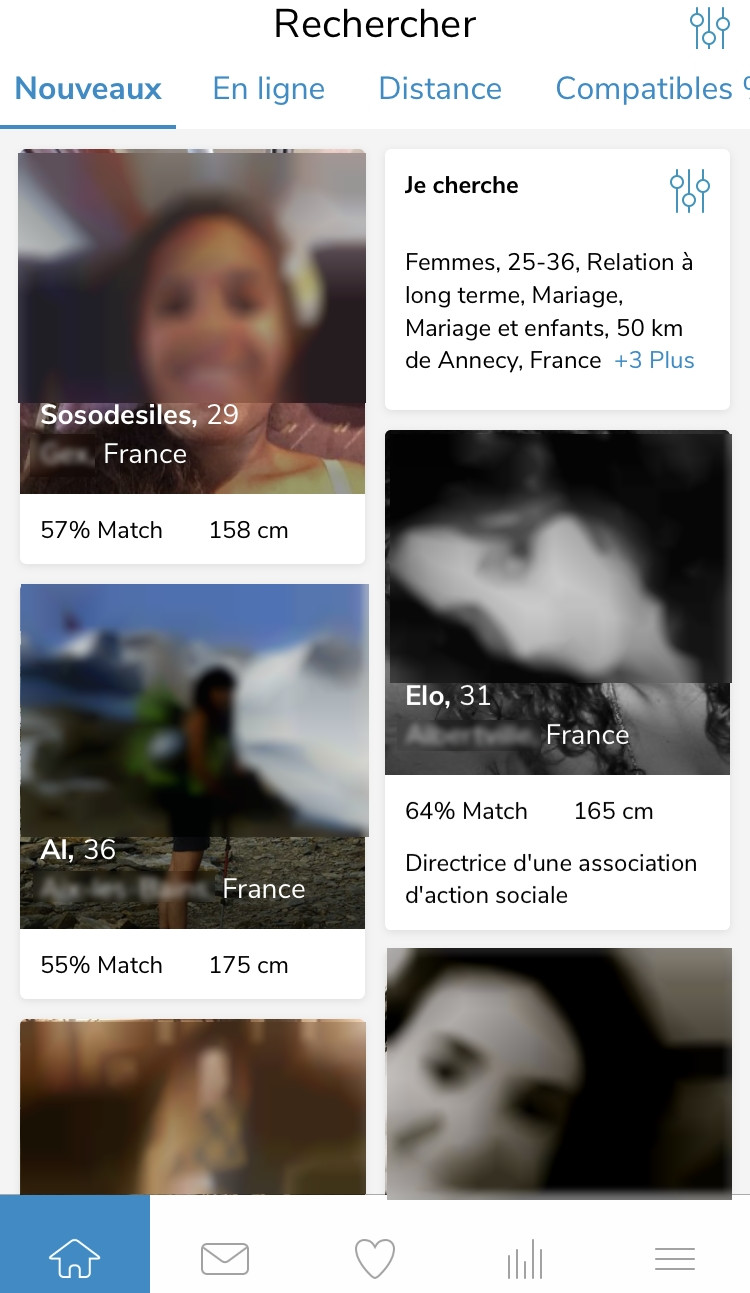Show the Compatibles tab
Image resolution: width=750 pixels, height=1293 pixels.
click(644, 89)
